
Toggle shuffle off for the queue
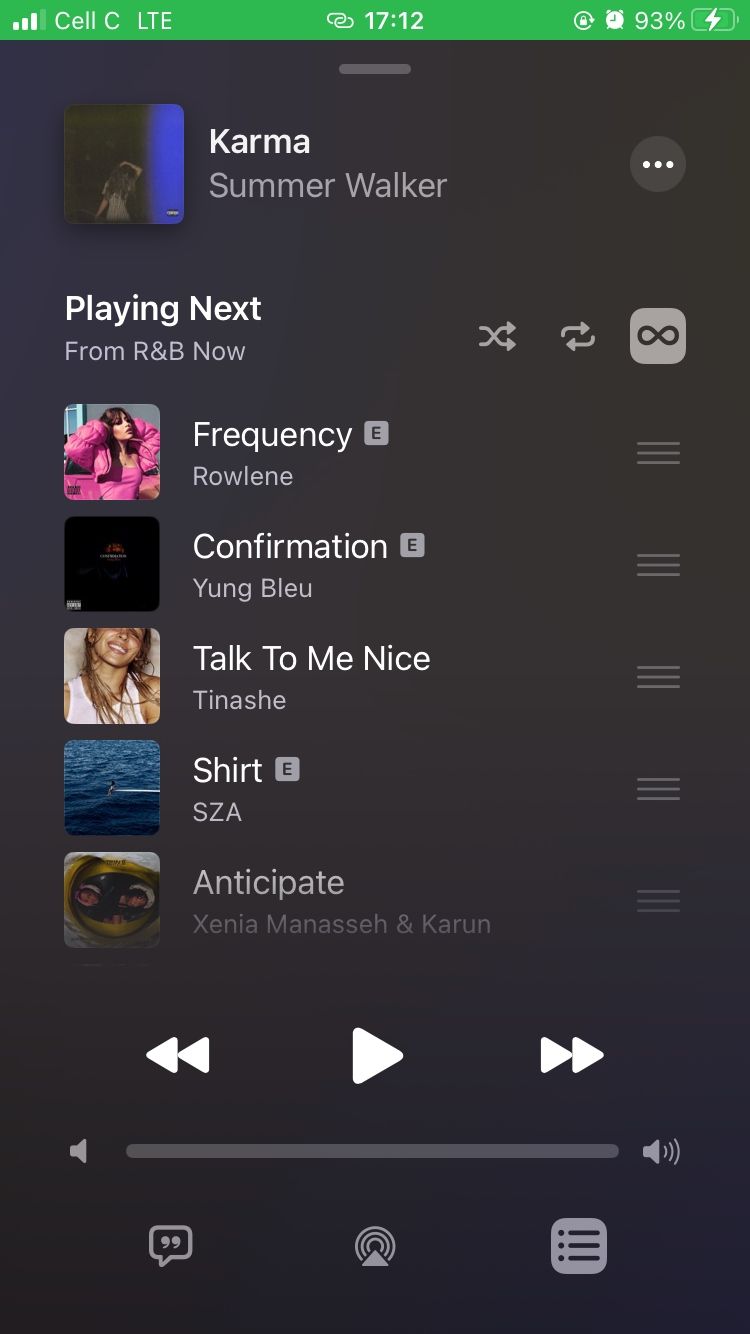click(497, 336)
